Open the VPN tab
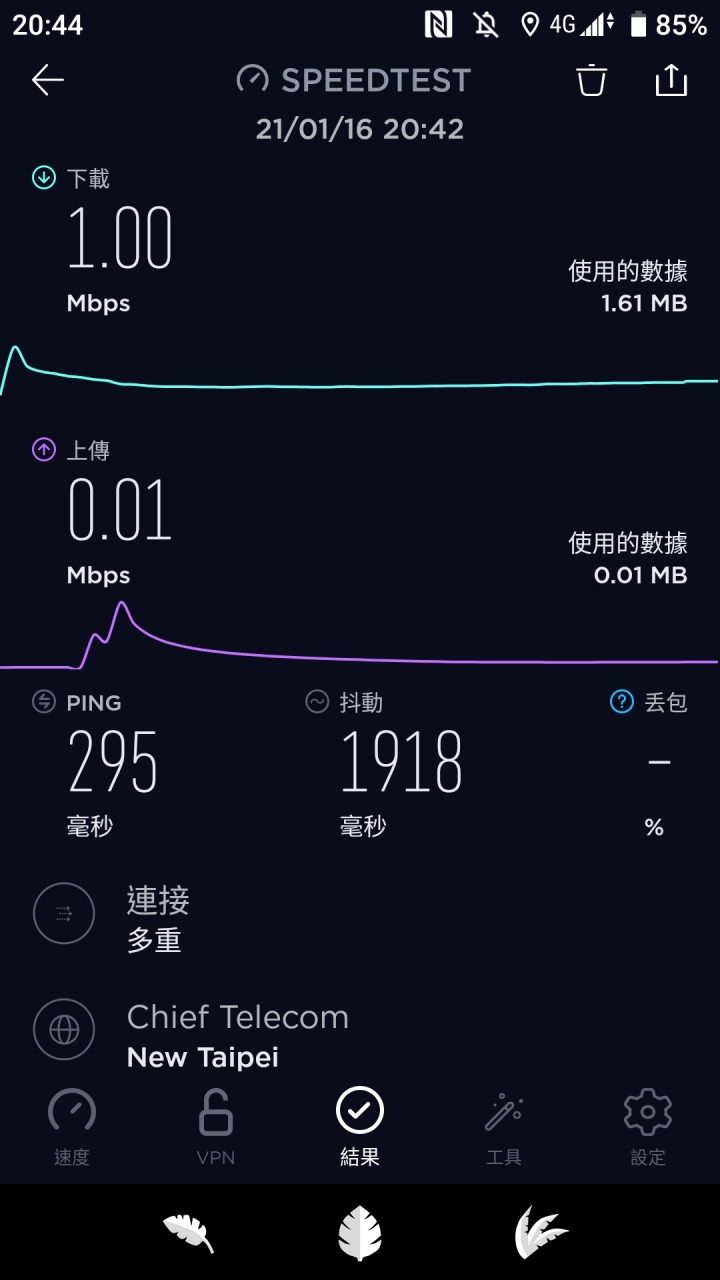Viewport: 720px width, 1280px height. tap(216, 1128)
